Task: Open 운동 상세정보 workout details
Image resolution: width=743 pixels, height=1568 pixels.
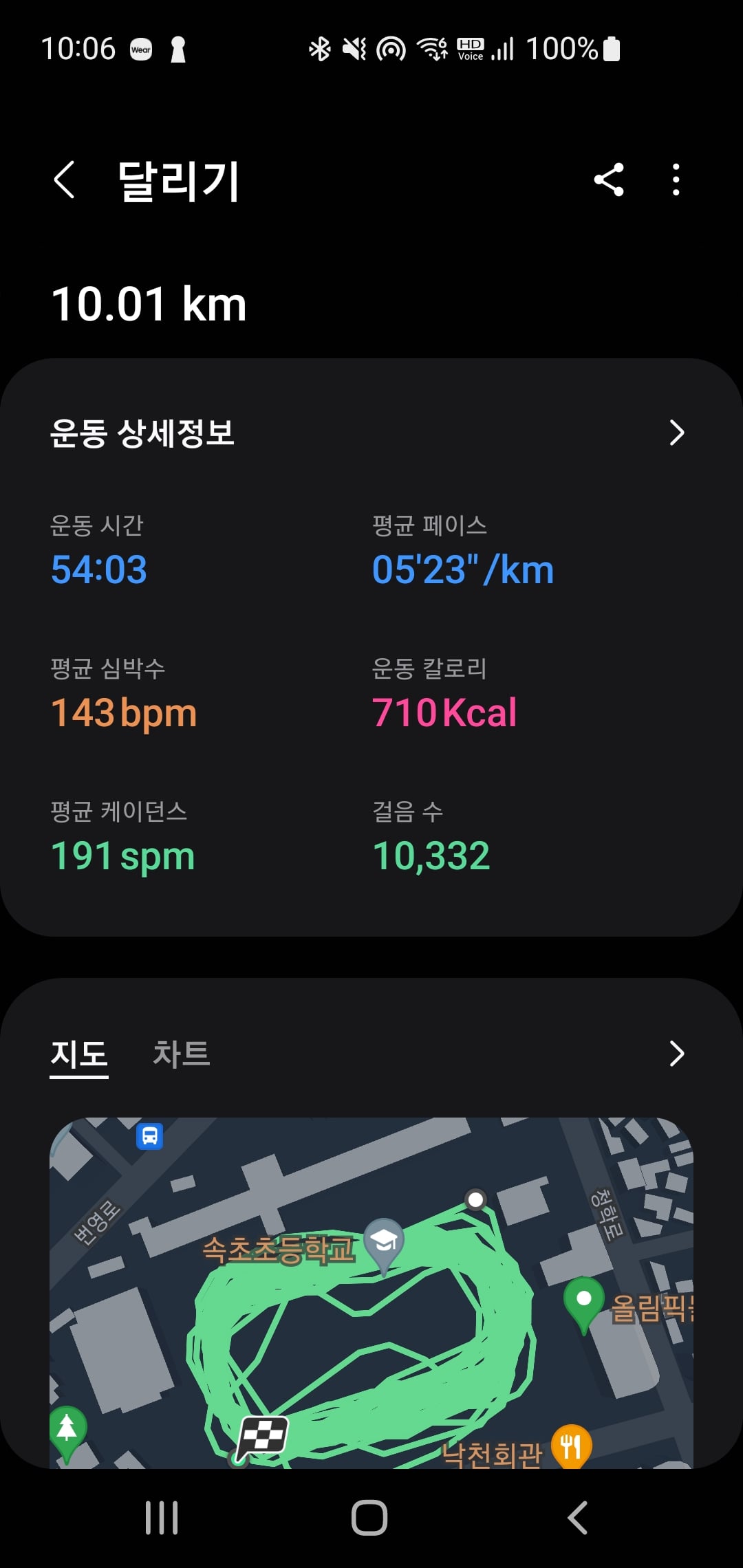Action: click(x=371, y=433)
